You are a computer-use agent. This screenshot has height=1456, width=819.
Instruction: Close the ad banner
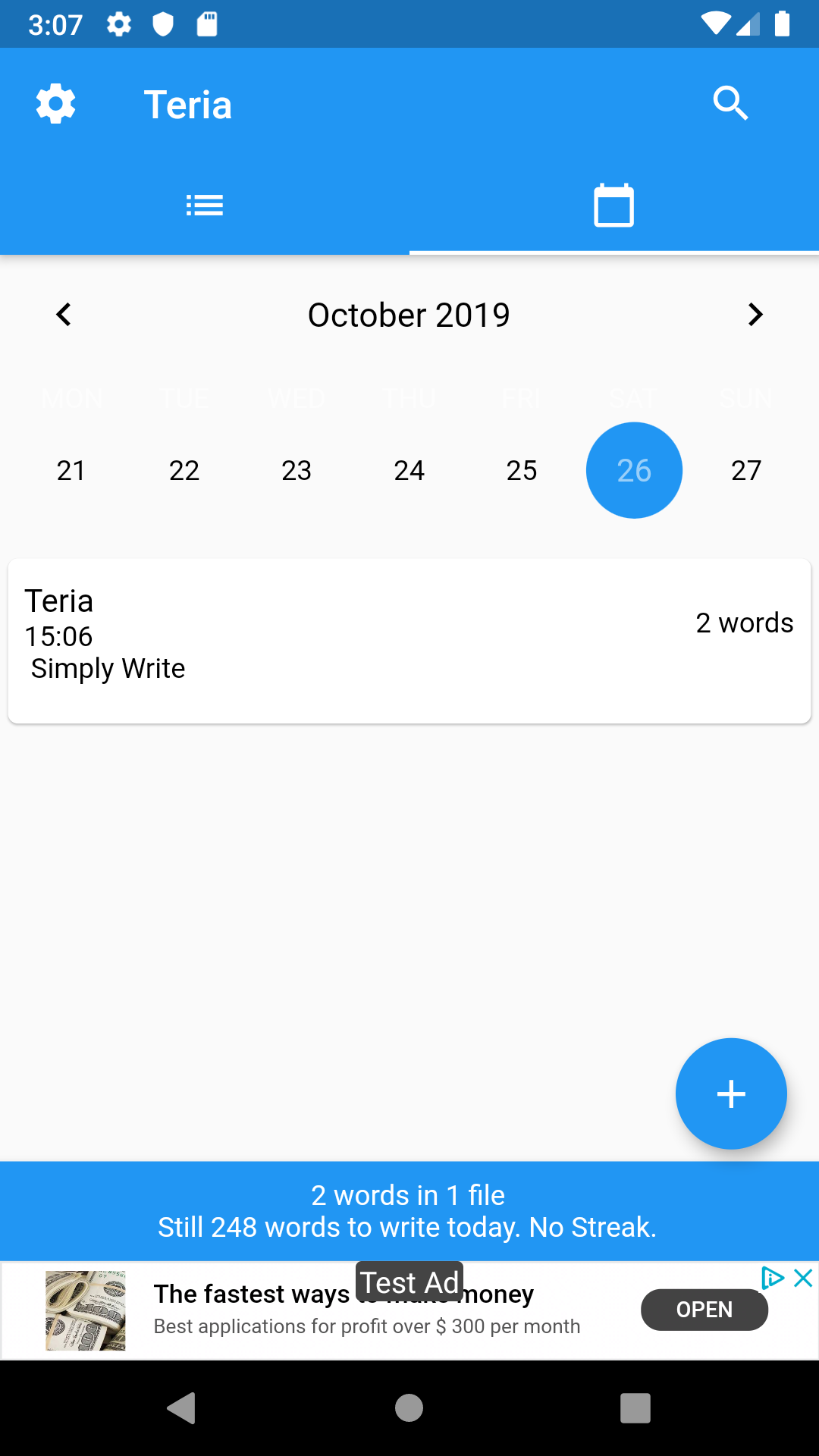tap(803, 1278)
